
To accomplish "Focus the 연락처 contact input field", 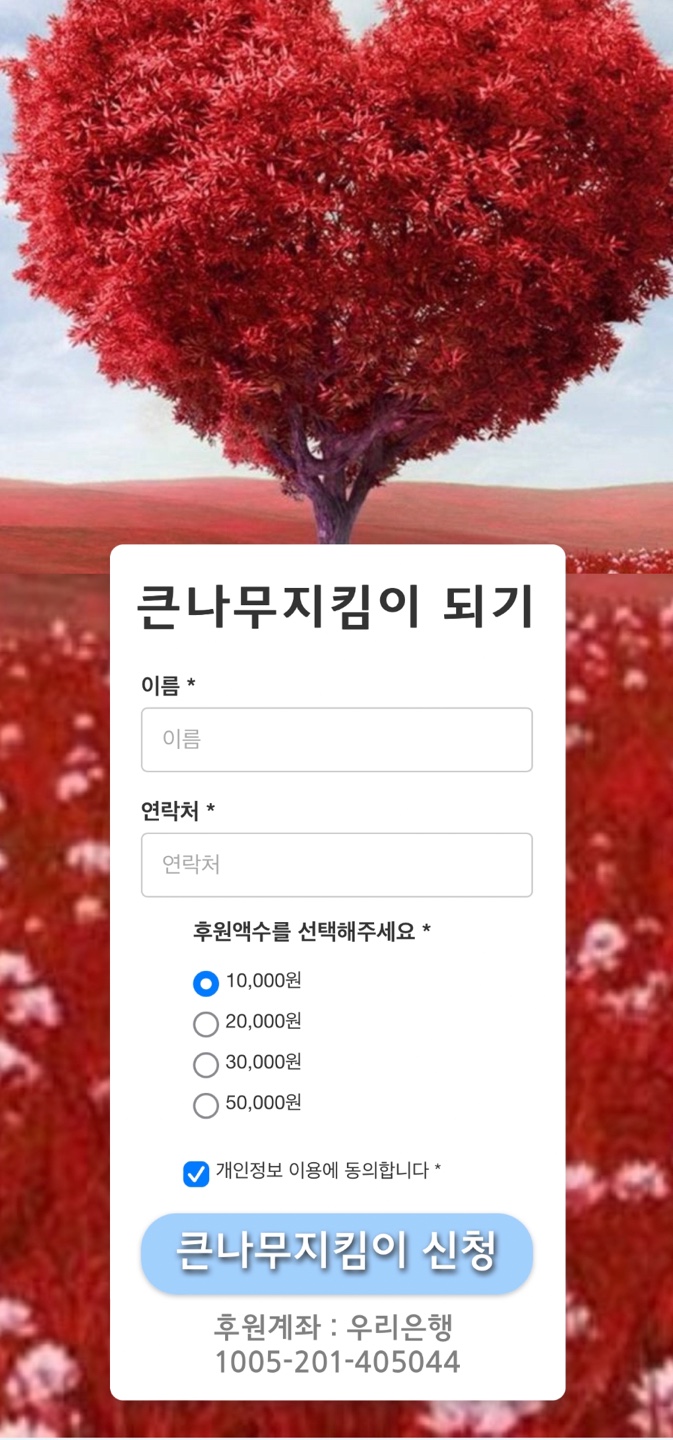I will pos(336,865).
